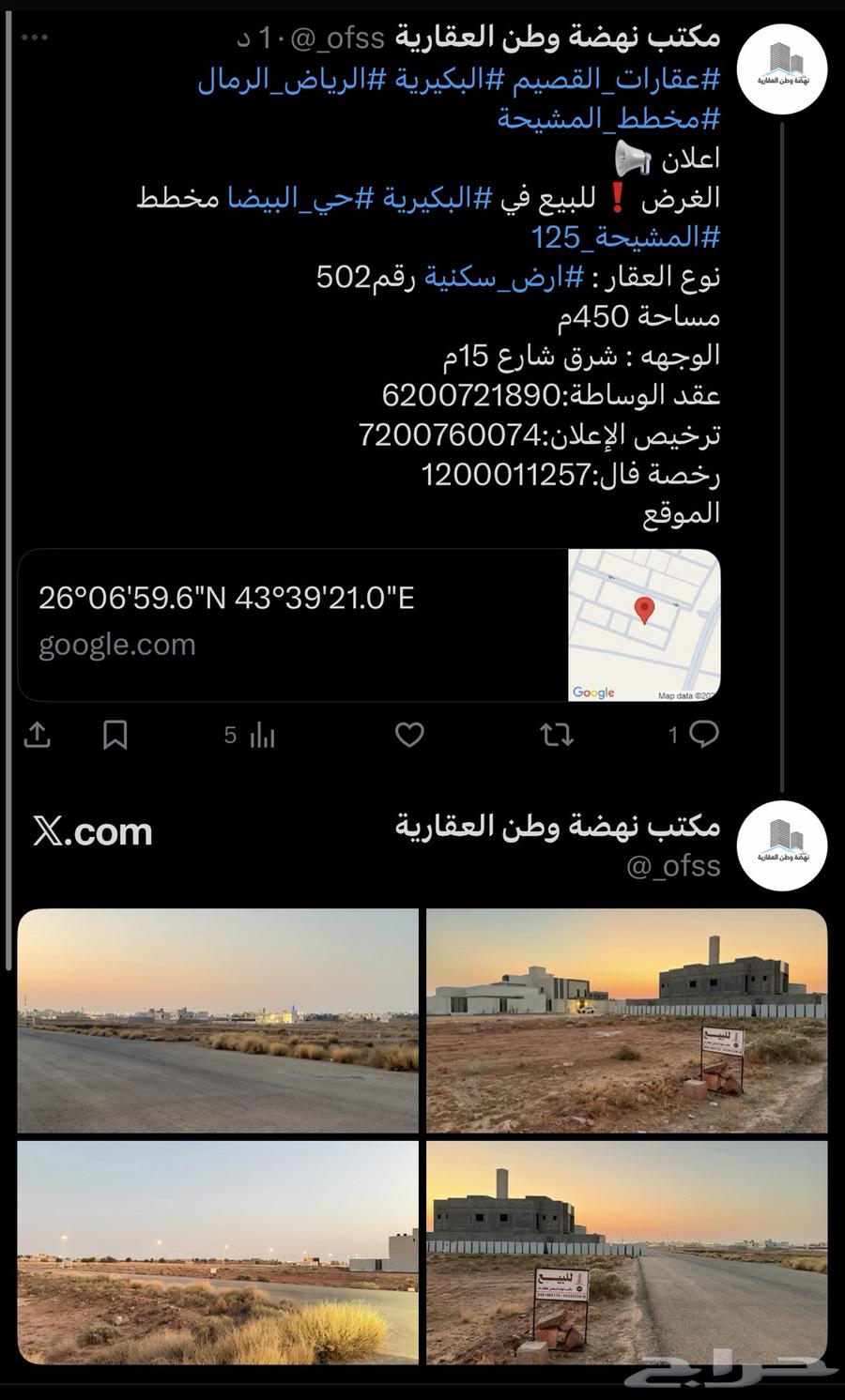The width and height of the screenshot is (845, 1400).
Task: Bookmark the land listing post
Action: [x=115, y=735]
